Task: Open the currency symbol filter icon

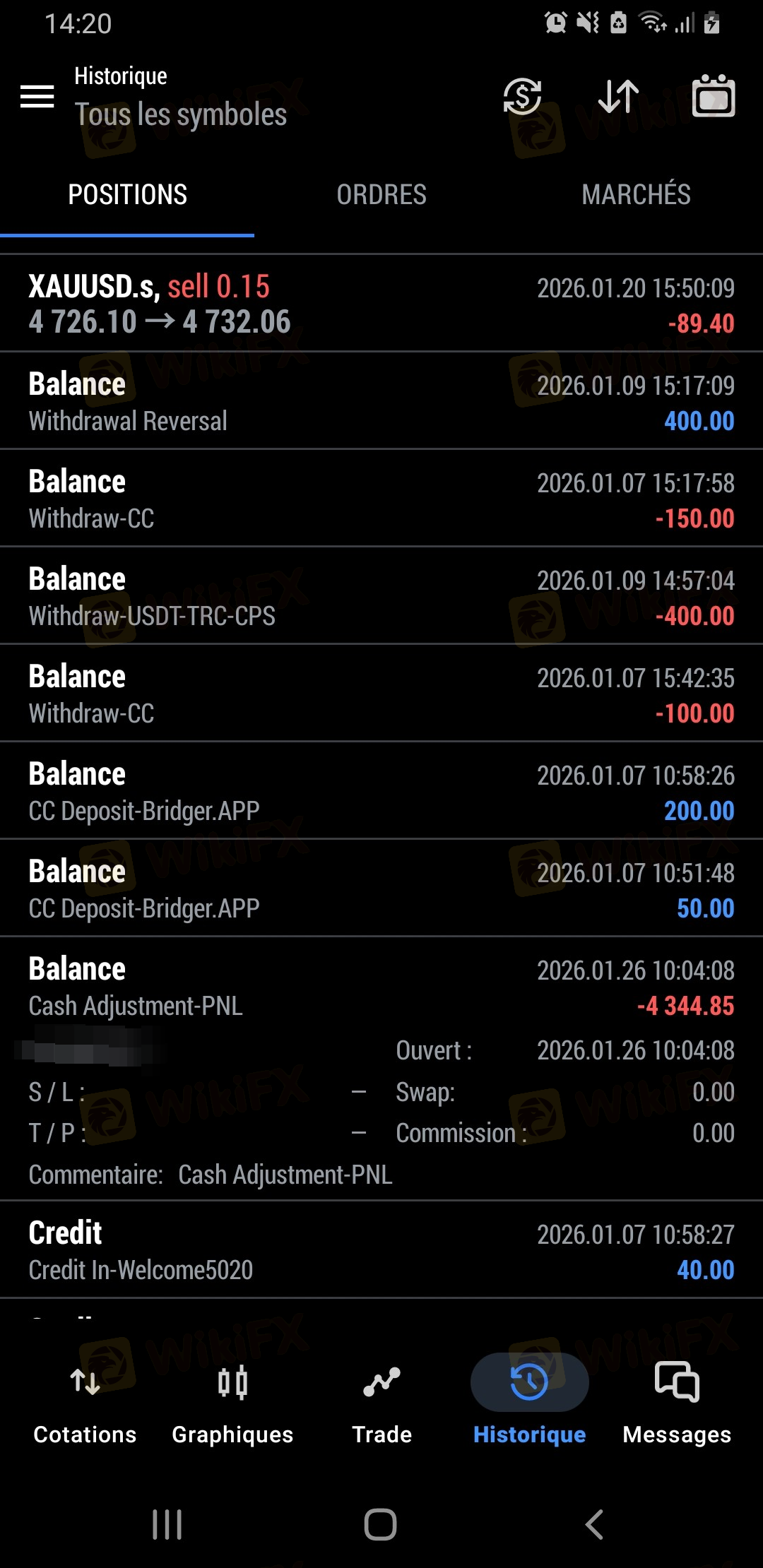Action: pyautogui.click(x=522, y=97)
